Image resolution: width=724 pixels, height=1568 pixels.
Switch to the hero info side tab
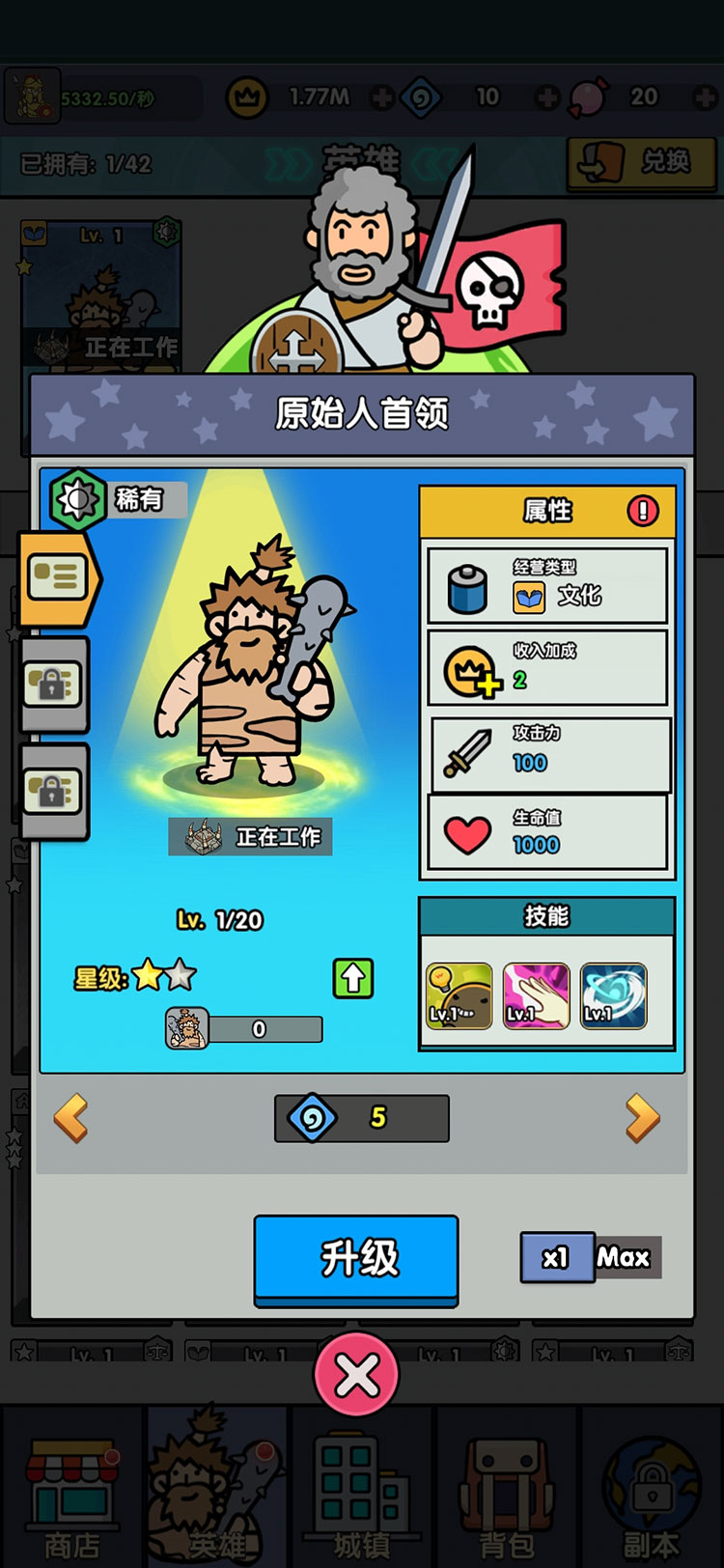pos(56,578)
